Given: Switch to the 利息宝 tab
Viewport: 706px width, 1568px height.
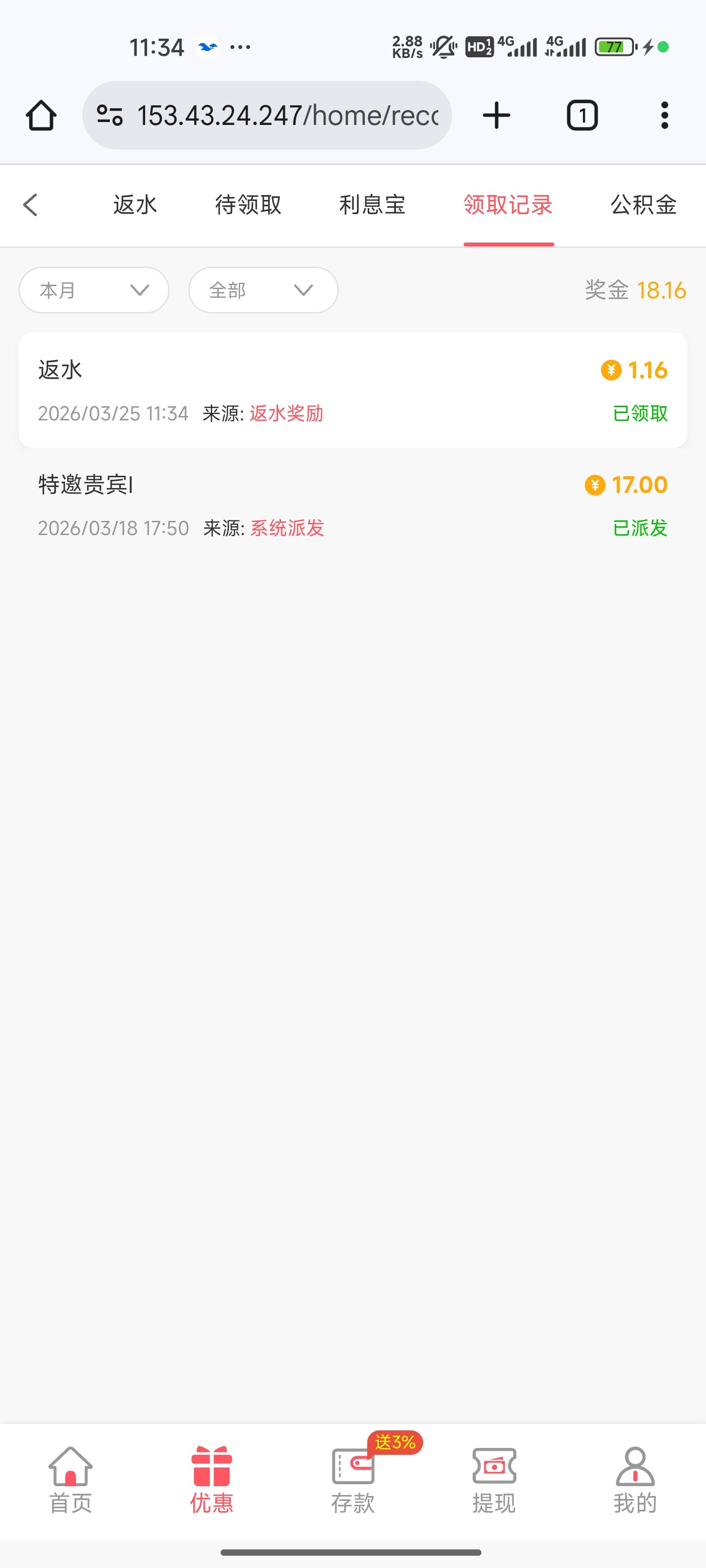Looking at the screenshot, I should [x=372, y=204].
